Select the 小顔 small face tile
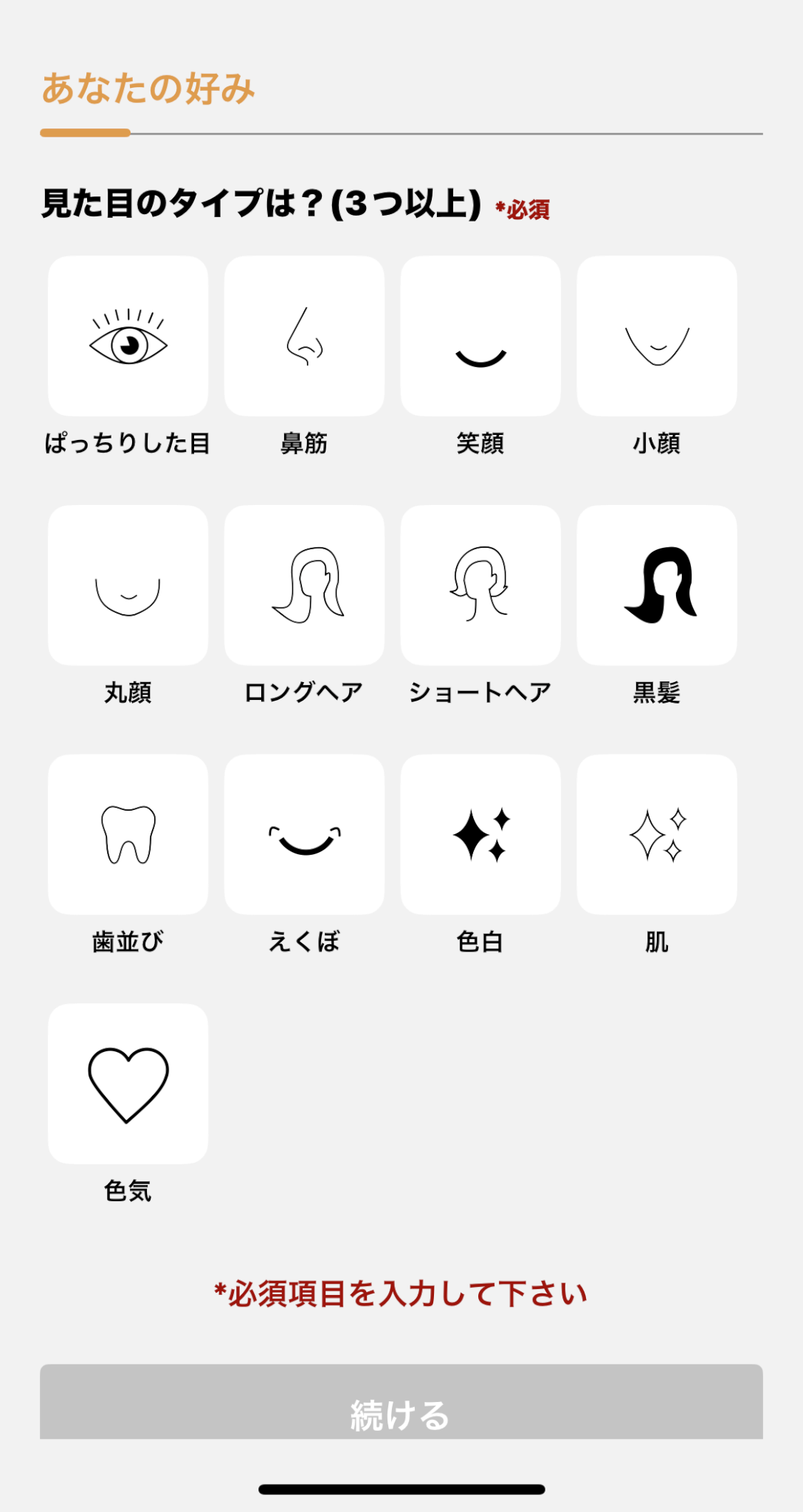The image size is (803, 1512). [x=657, y=336]
